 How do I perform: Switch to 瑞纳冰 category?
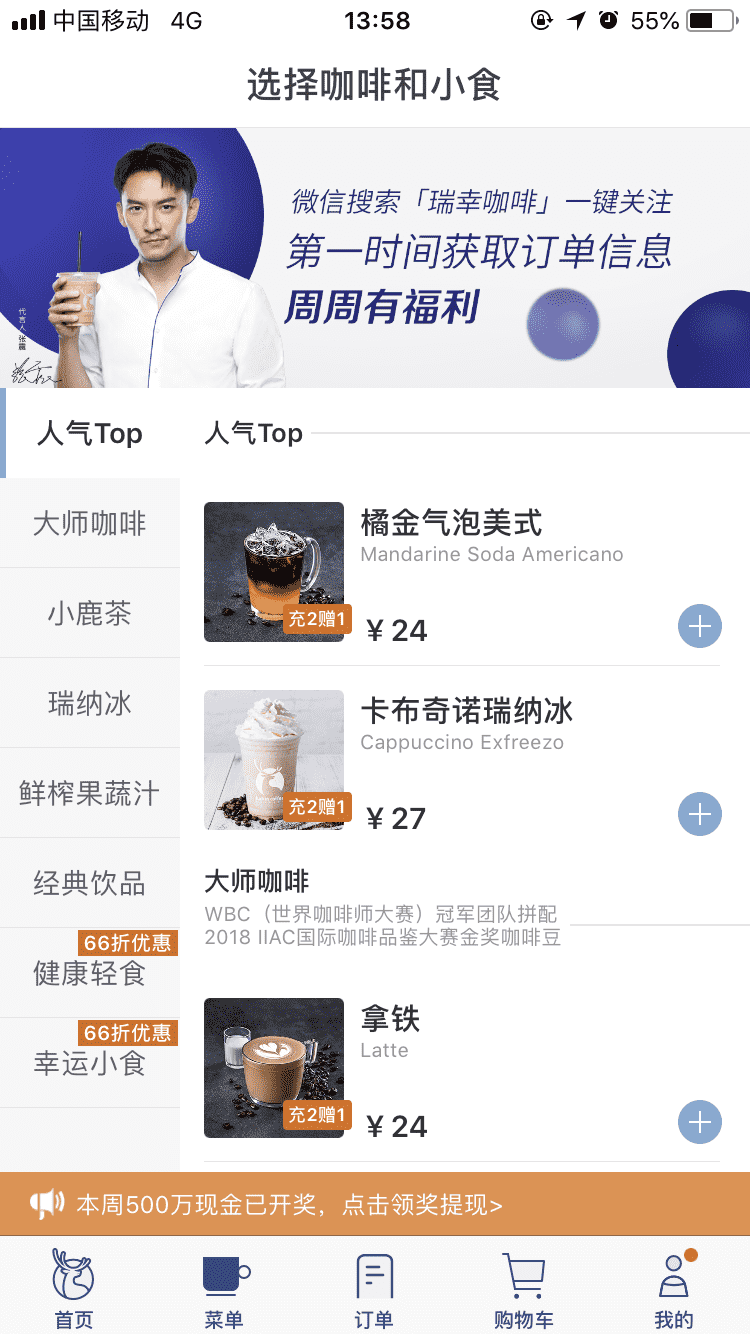pos(90,703)
